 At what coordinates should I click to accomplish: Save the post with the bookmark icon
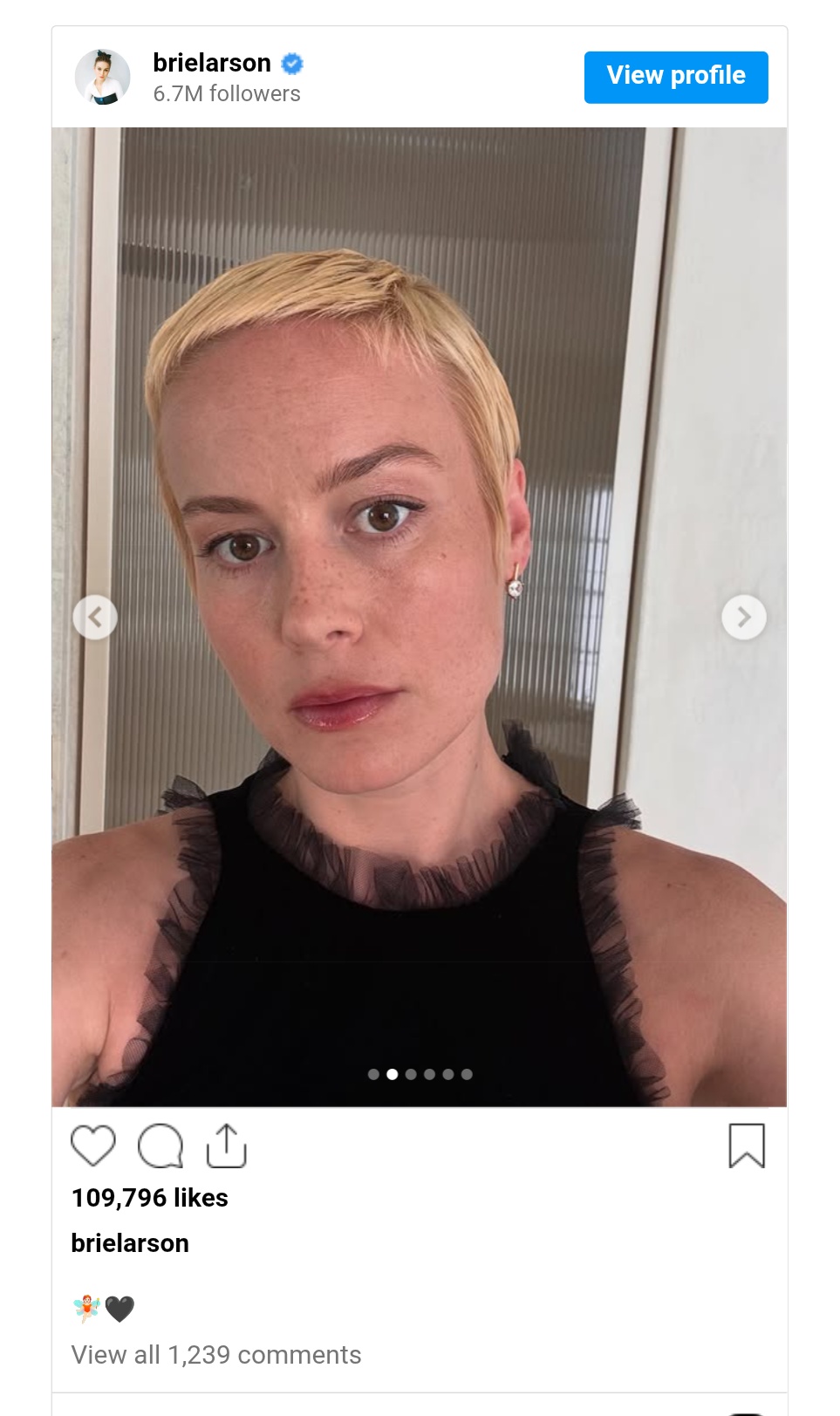(x=747, y=1146)
